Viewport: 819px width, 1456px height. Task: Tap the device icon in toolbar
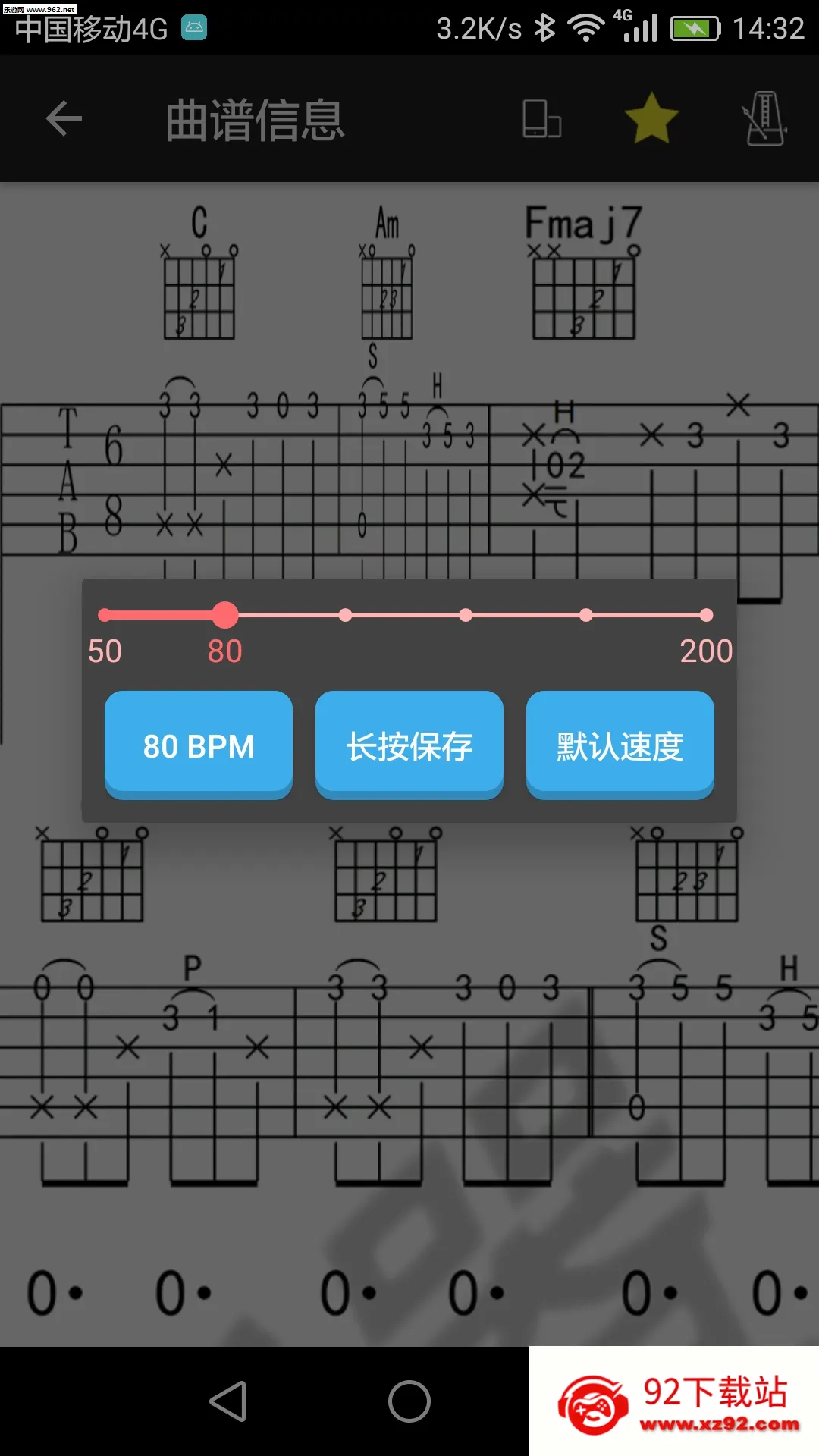(x=541, y=119)
